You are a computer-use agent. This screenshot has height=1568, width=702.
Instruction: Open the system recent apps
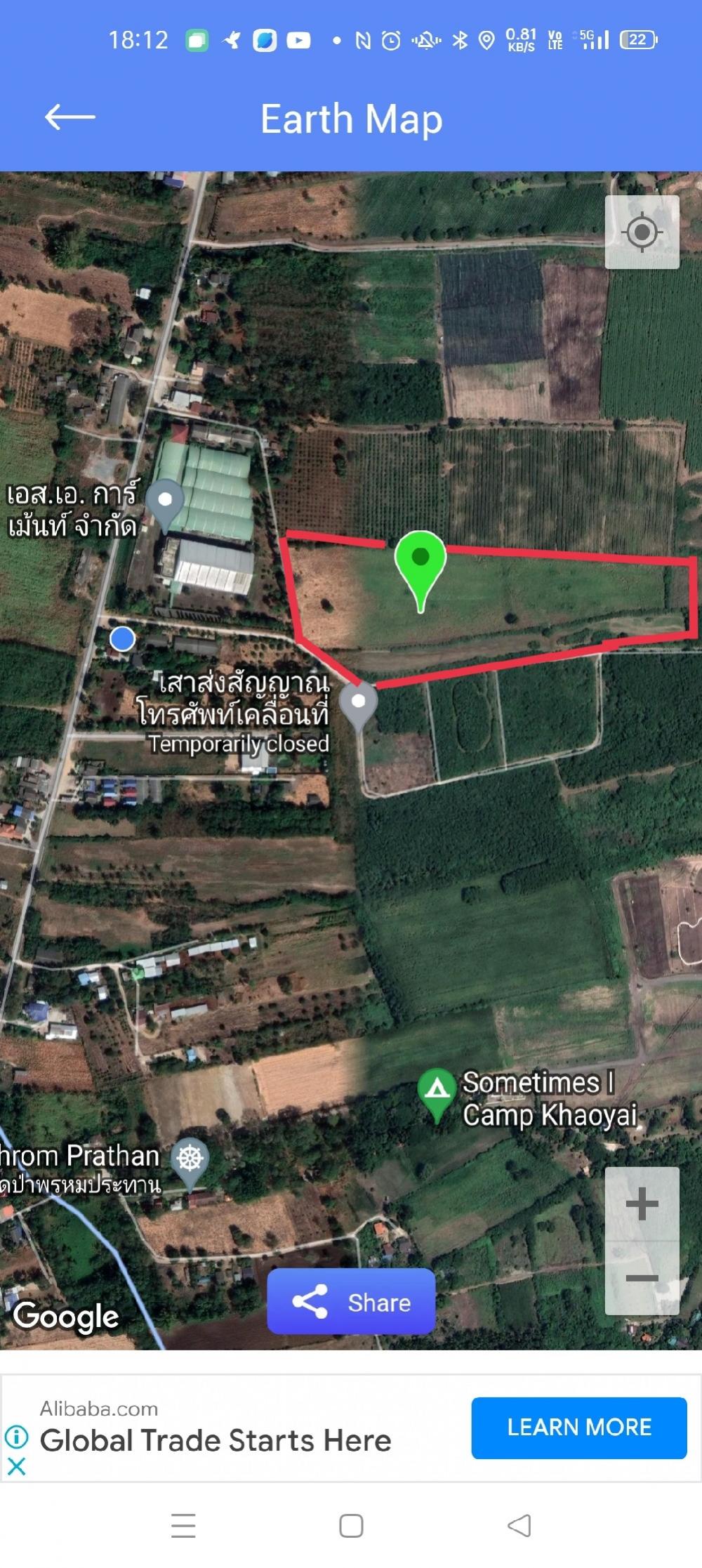pyautogui.click(x=183, y=1525)
